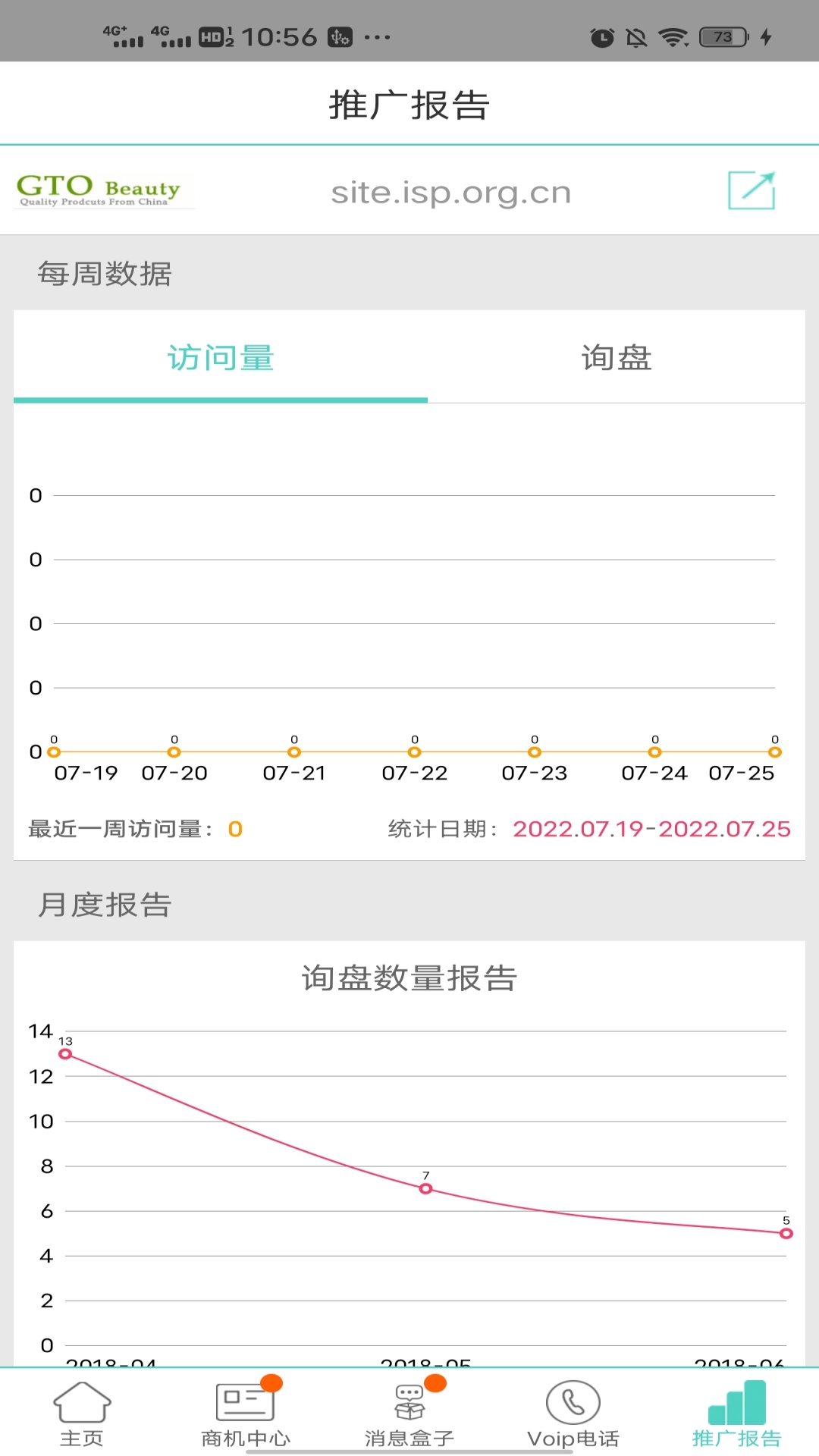Switch to the 询盘 tab
This screenshot has width=819, height=1456.
(x=614, y=358)
